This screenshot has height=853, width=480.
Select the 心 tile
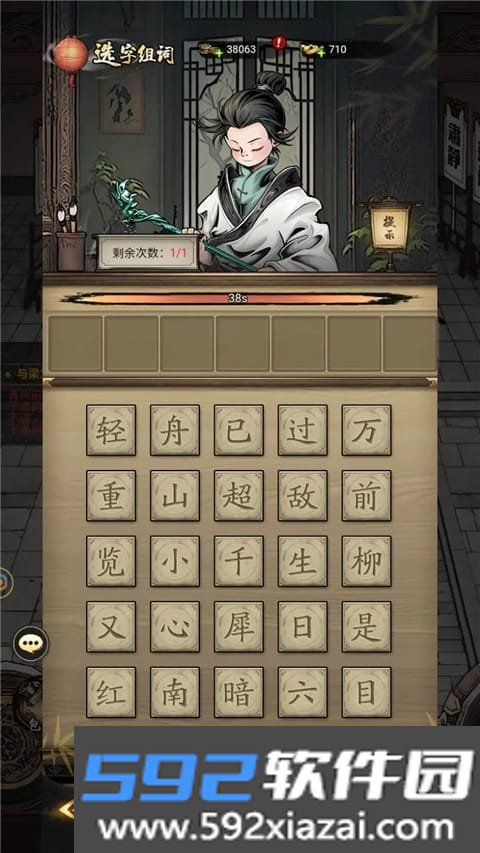(175, 627)
